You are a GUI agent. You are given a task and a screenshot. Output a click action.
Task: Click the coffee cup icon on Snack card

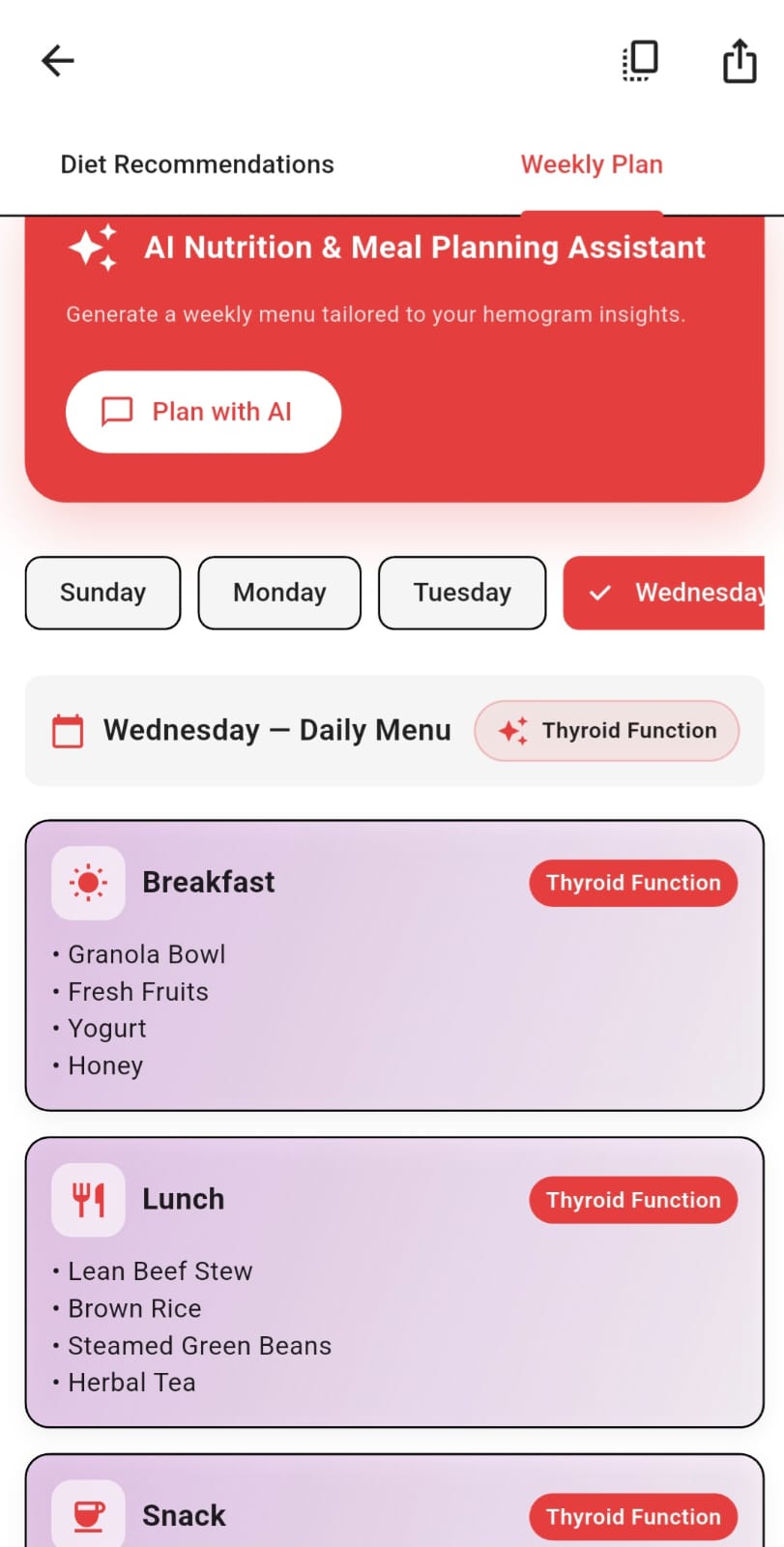(x=87, y=1515)
